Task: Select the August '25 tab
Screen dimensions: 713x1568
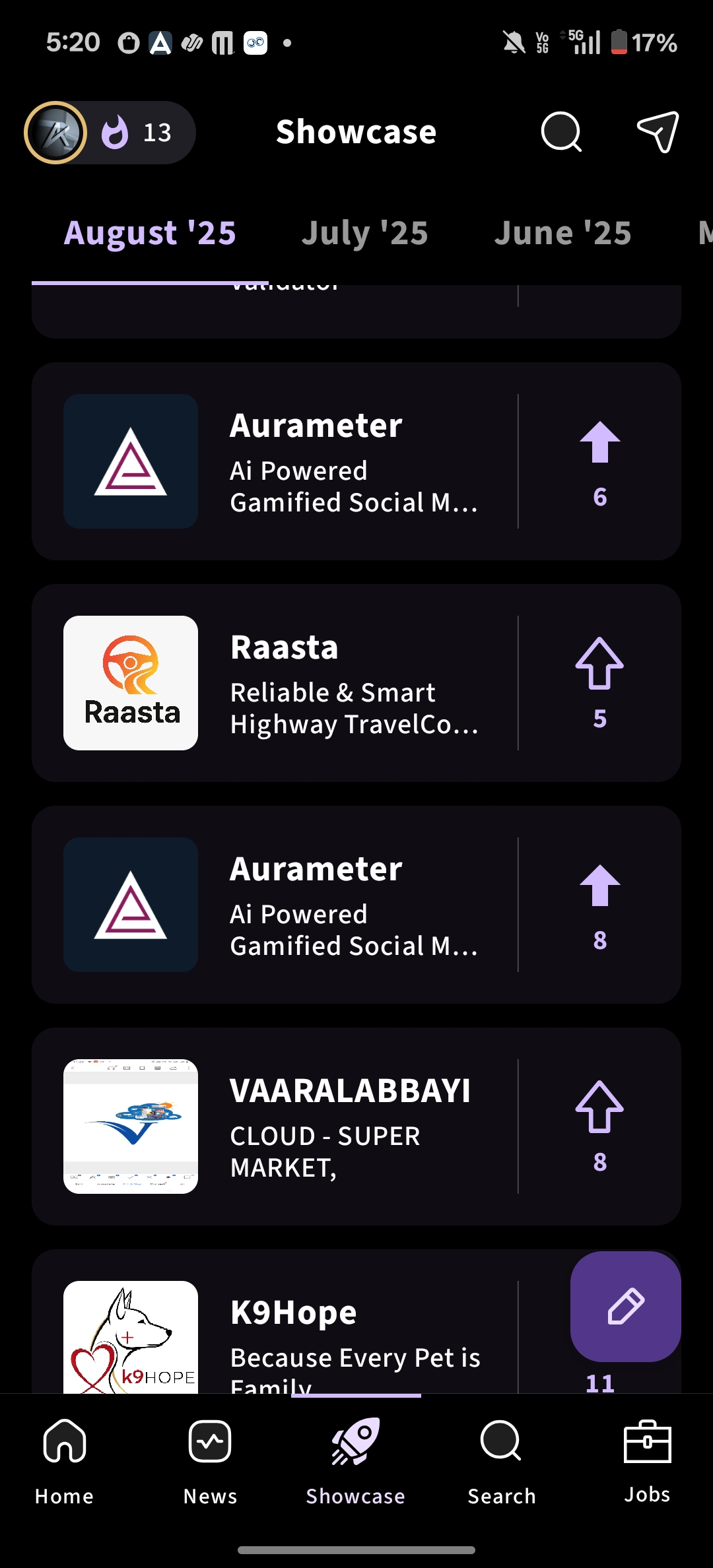Action: pyautogui.click(x=150, y=233)
